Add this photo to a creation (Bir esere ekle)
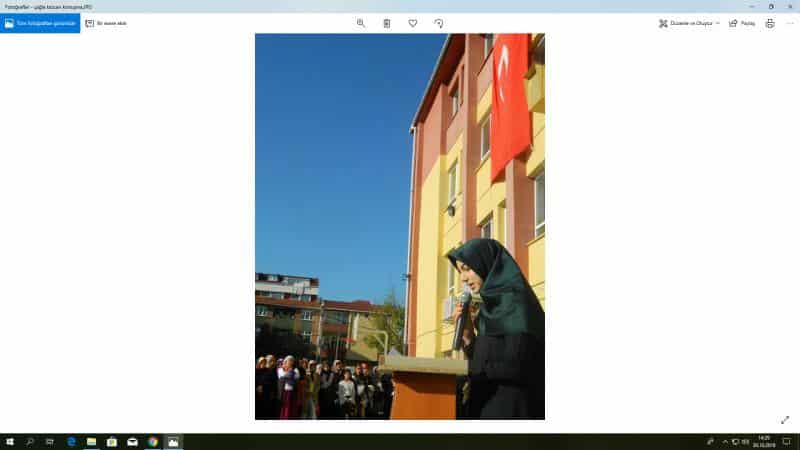 pyautogui.click(x=106, y=23)
